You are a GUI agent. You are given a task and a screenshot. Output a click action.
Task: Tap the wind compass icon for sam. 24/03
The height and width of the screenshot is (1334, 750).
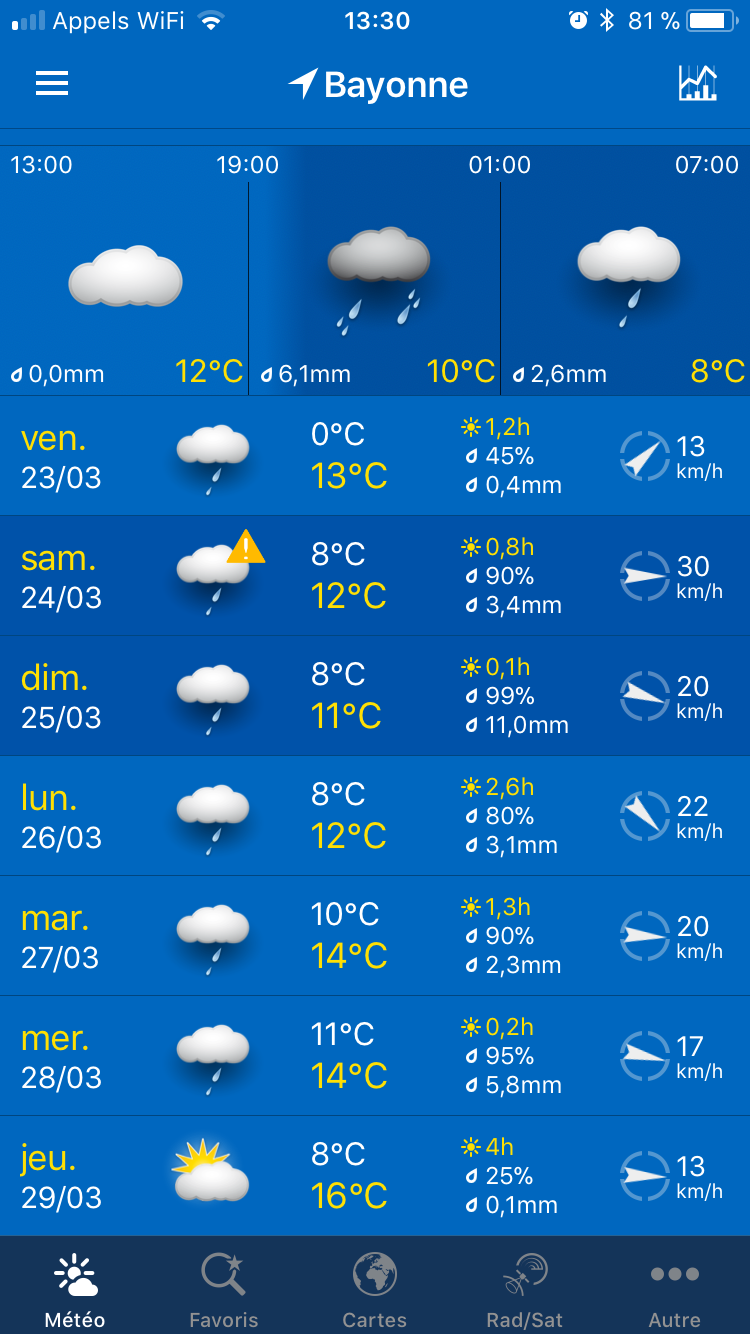[645, 575]
